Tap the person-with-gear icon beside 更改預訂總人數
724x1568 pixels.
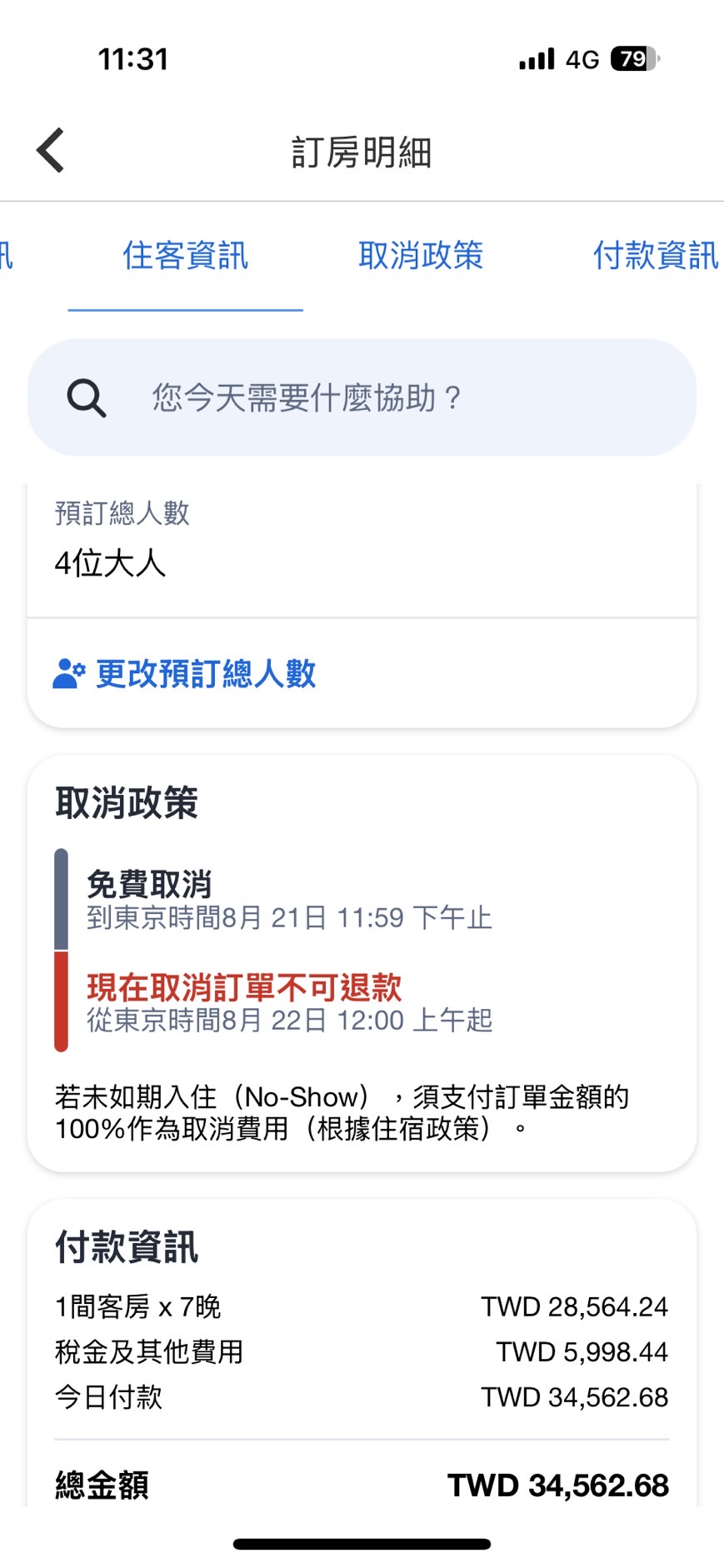coord(66,672)
